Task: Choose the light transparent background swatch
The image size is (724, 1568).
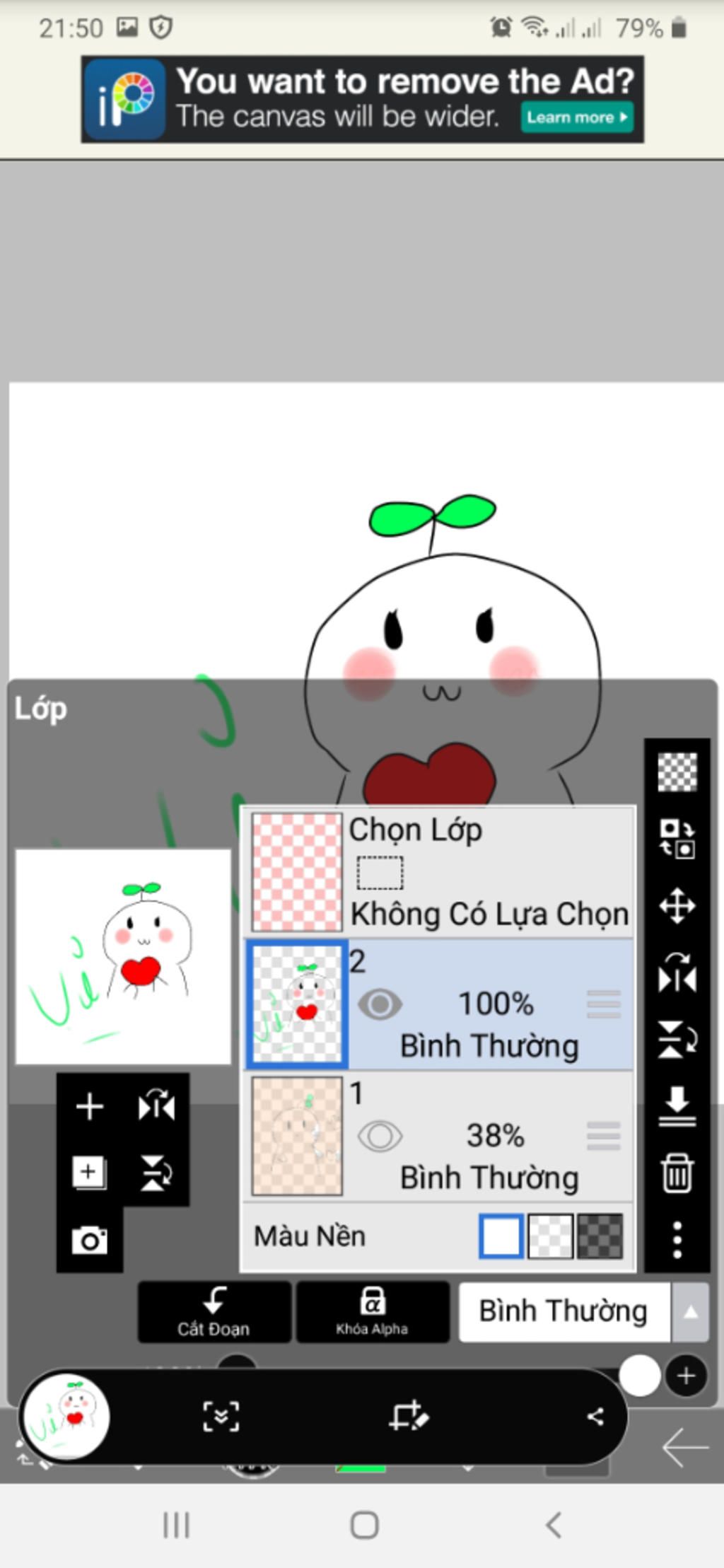Action: coord(551,1236)
